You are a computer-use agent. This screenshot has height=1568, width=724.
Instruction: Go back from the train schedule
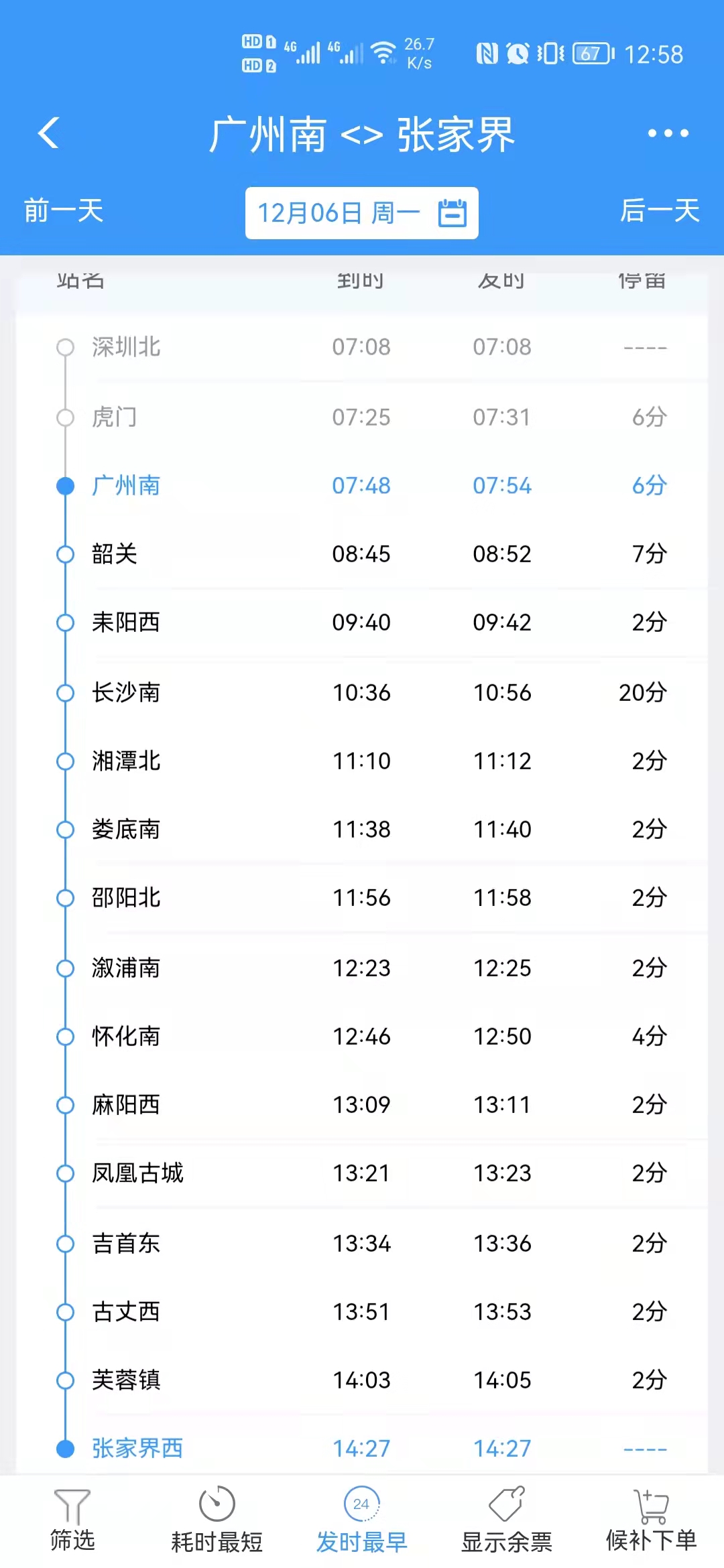click(x=49, y=133)
